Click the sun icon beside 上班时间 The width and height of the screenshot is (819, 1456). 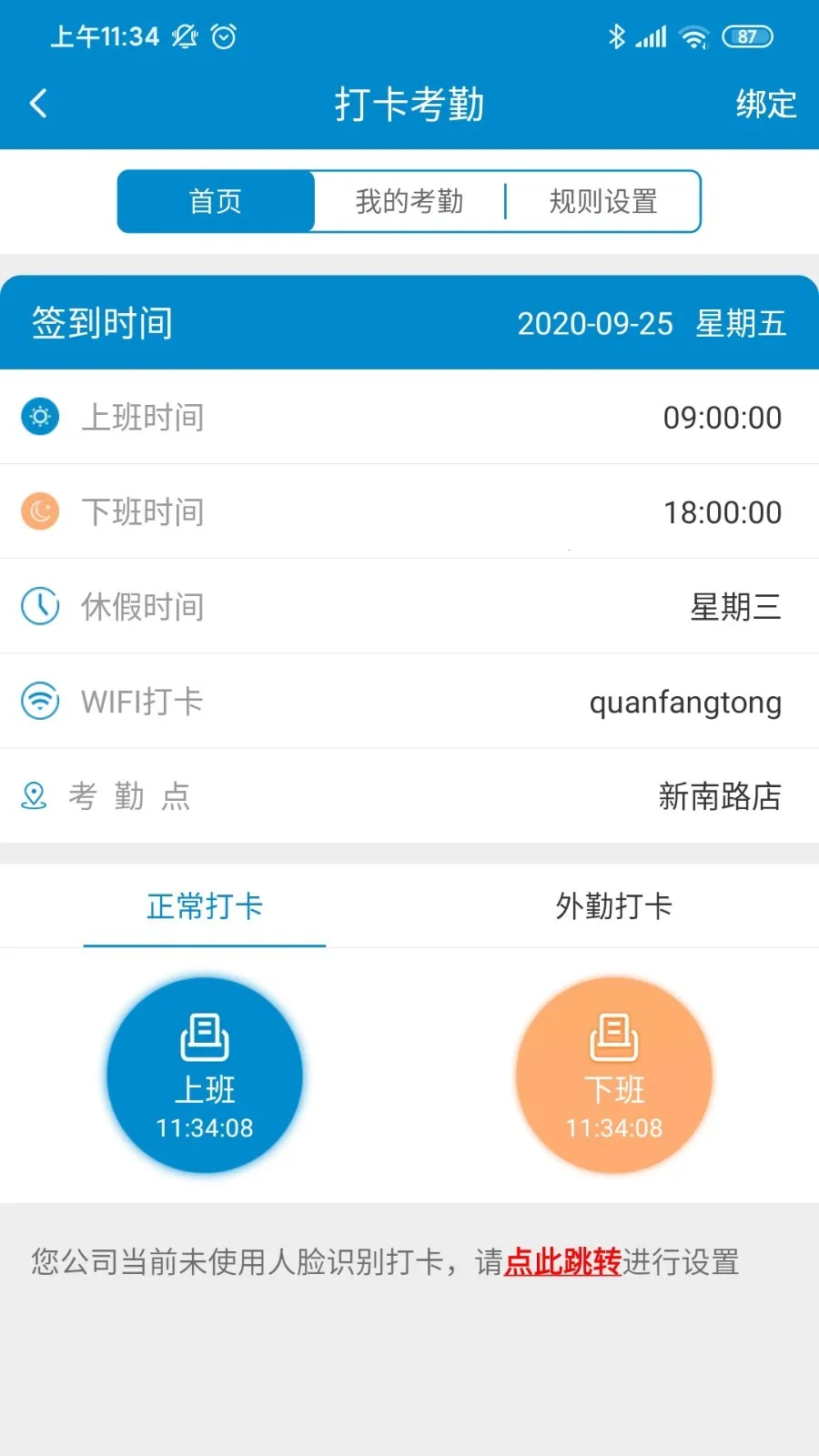[x=40, y=417]
